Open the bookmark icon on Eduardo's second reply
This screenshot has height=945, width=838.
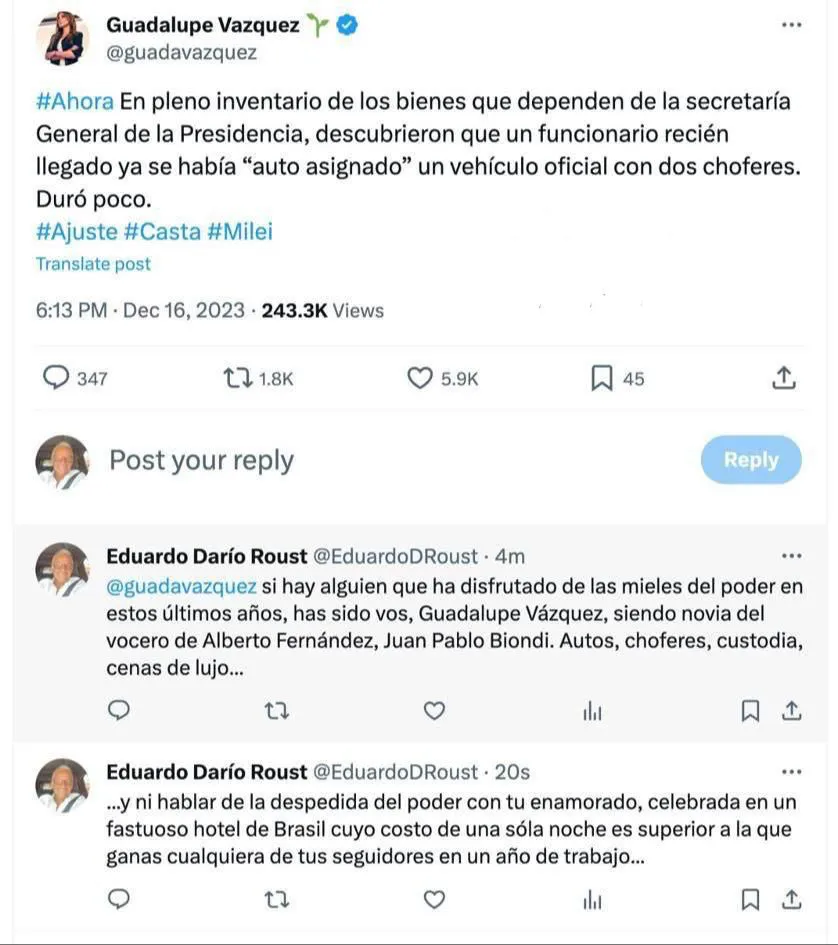pyautogui.click(x=749, y=899)
